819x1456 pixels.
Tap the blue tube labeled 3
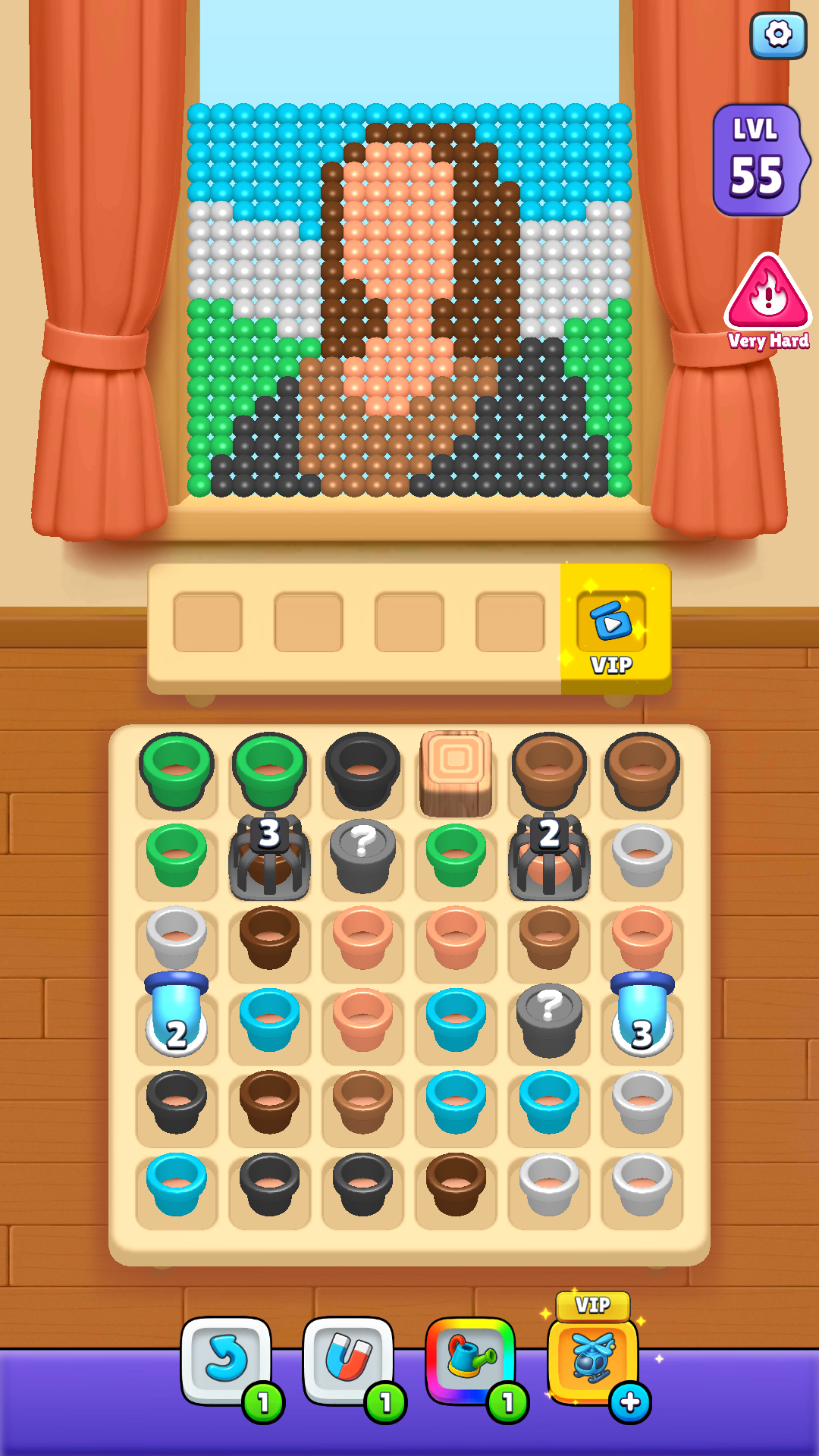pyautogui.click(x=642, y=1014)
